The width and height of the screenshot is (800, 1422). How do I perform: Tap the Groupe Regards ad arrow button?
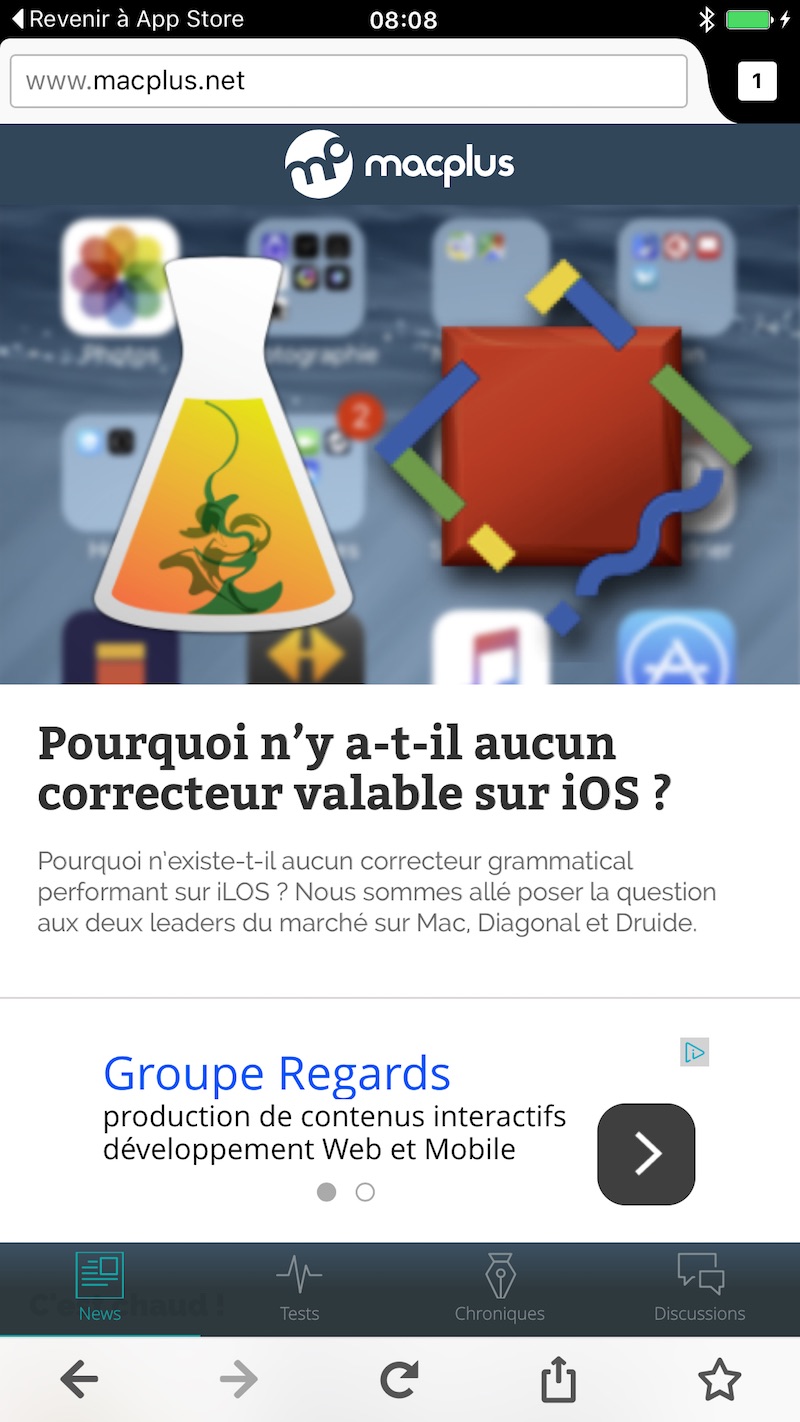(646, 1154)
